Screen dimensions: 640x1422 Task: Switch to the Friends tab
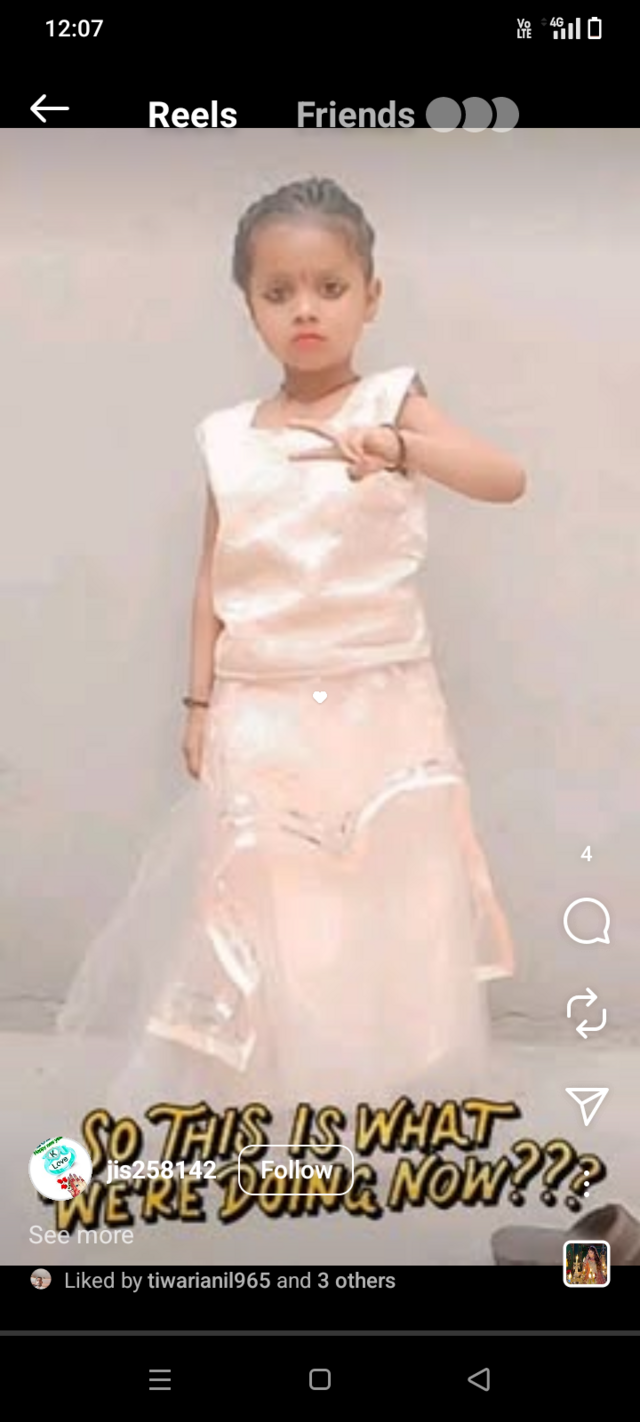[x=355, y=115]
